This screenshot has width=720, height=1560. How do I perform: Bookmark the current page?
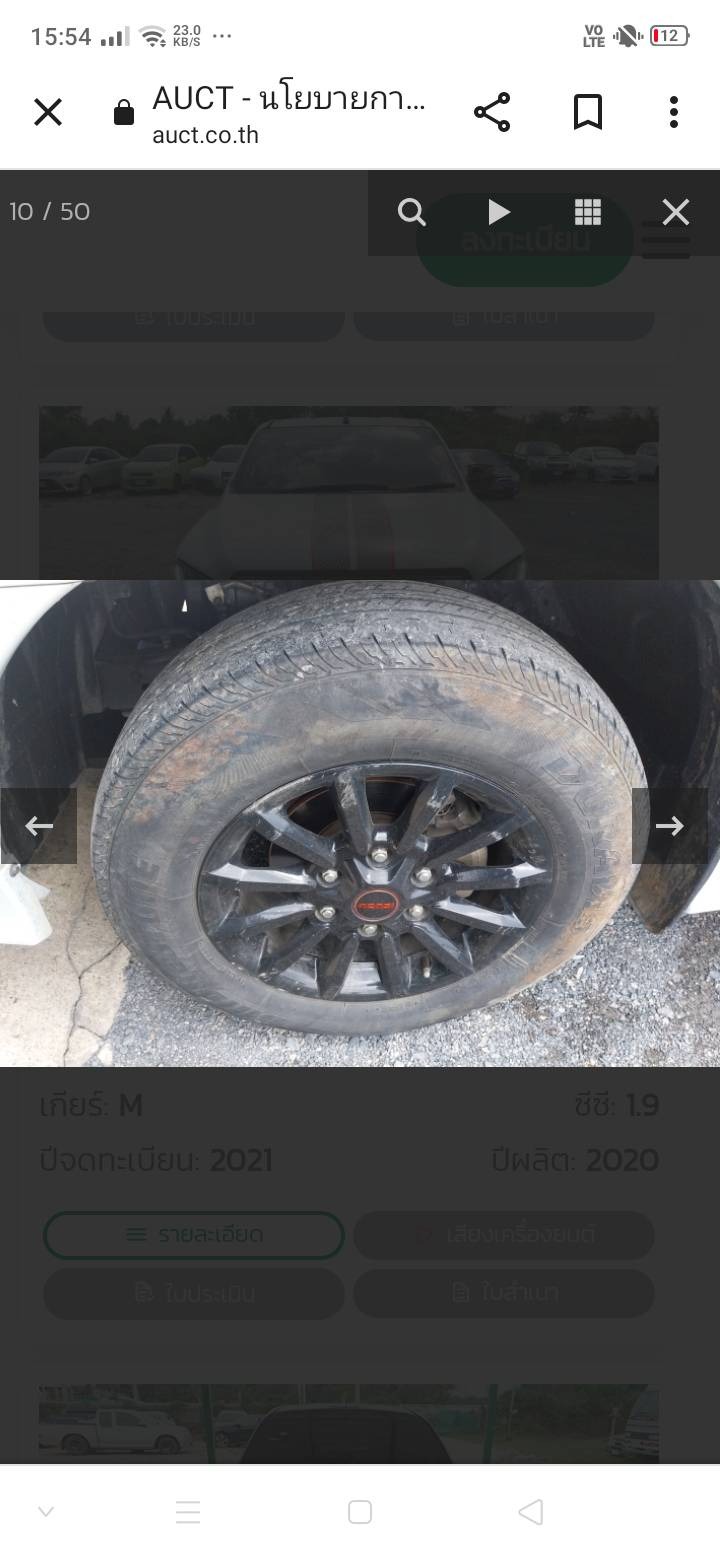[588, 112]
